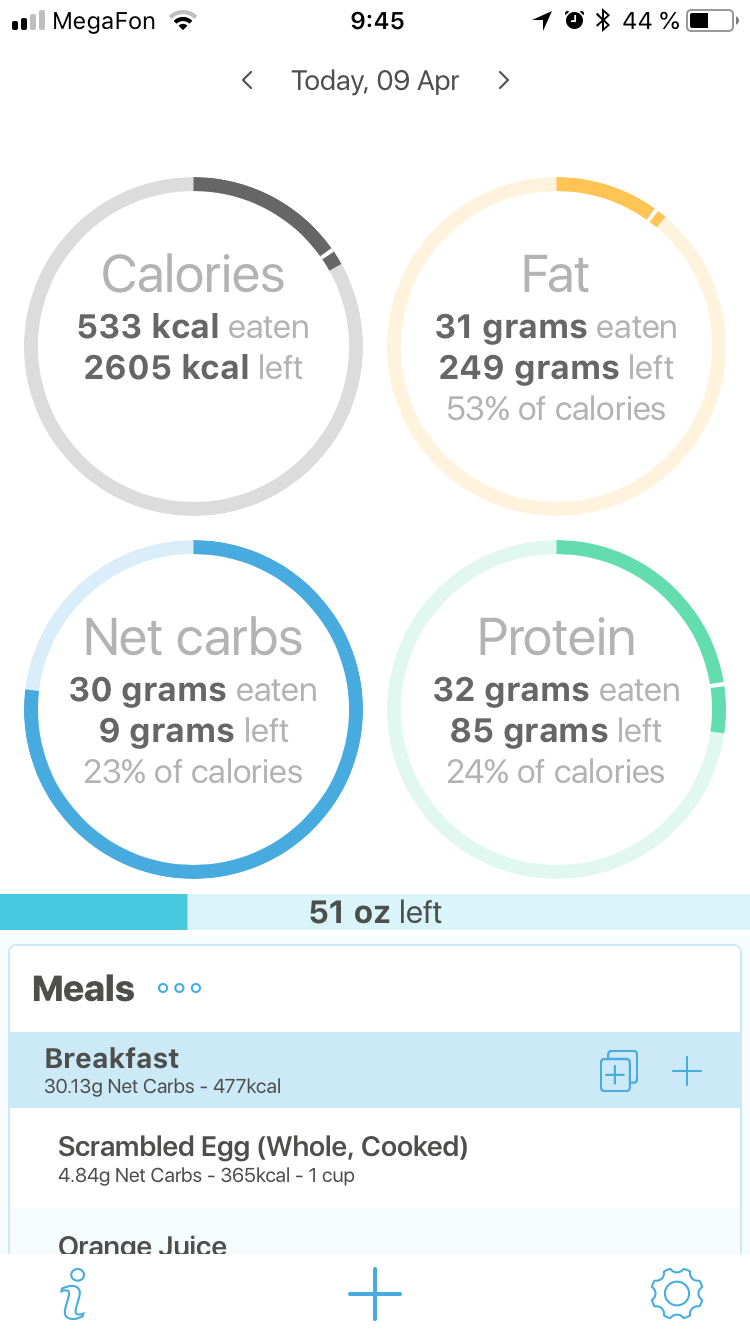Open the info screen via the info icon

pyautogui.click(x=74, y=1292)
